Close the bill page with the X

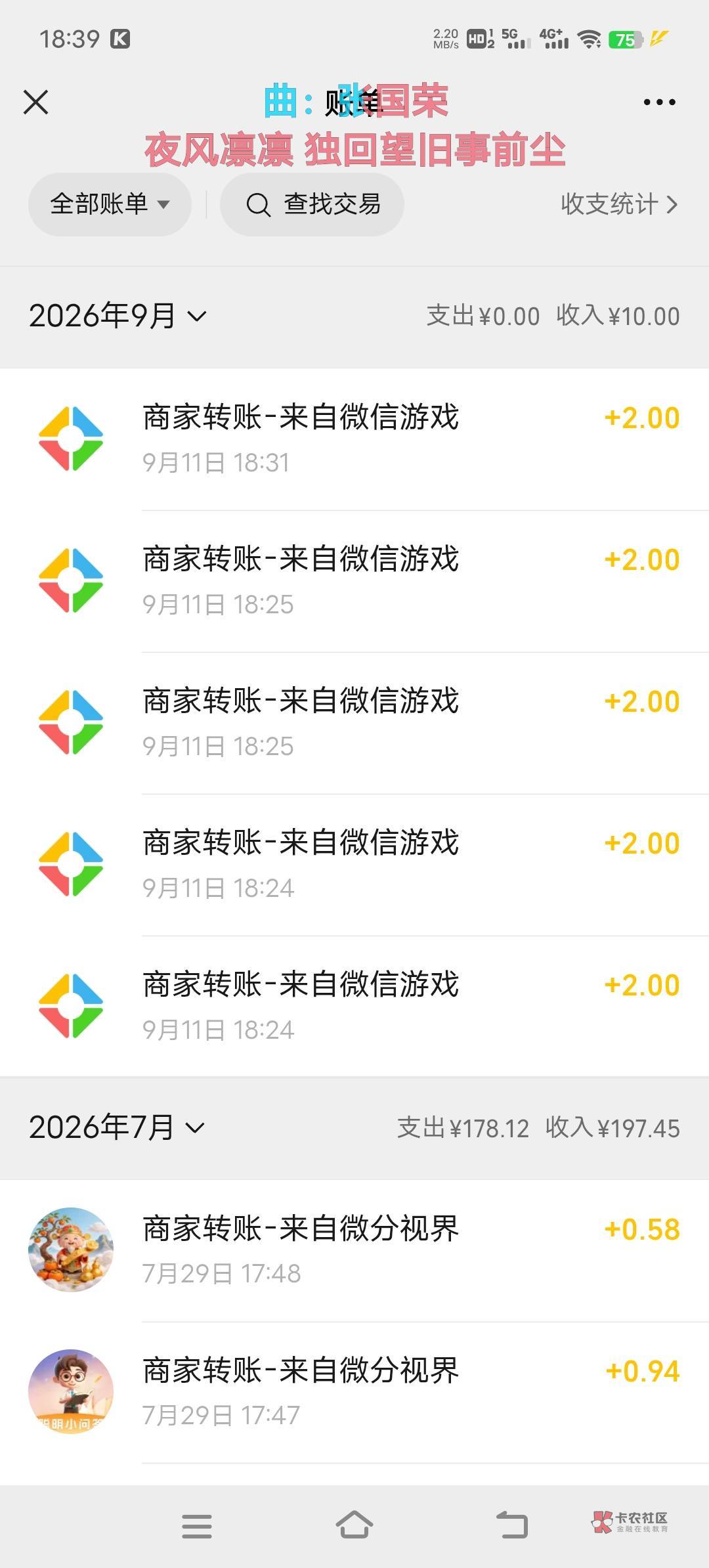35,102
